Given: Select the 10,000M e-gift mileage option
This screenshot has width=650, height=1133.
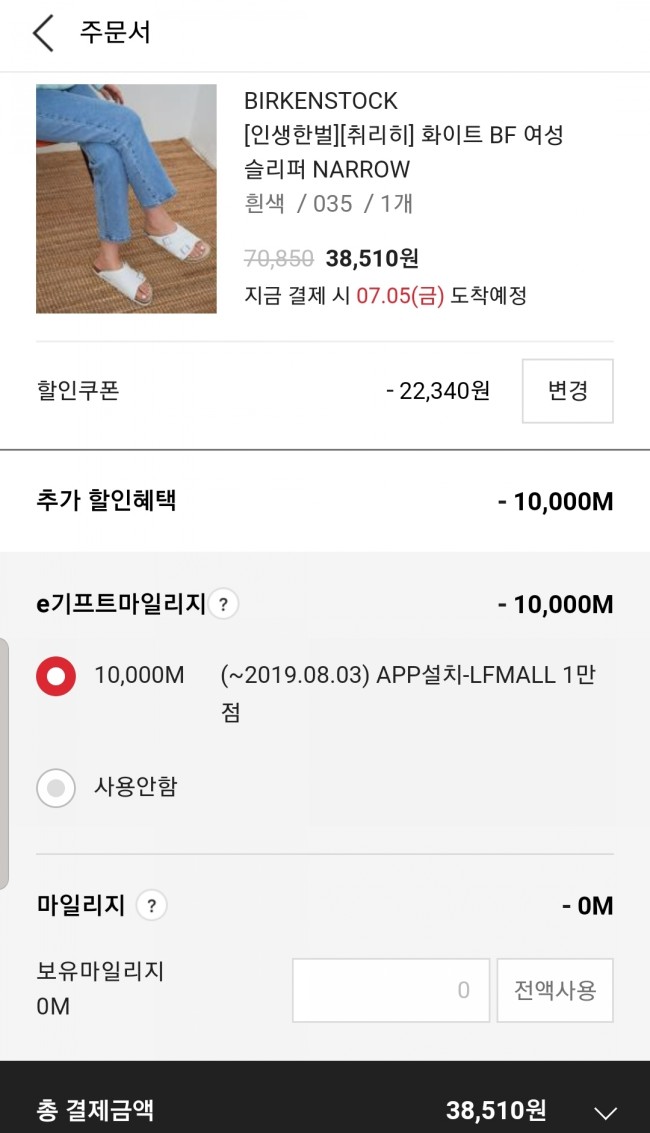Looking at the screenshot, I should [x=56, y=676].
